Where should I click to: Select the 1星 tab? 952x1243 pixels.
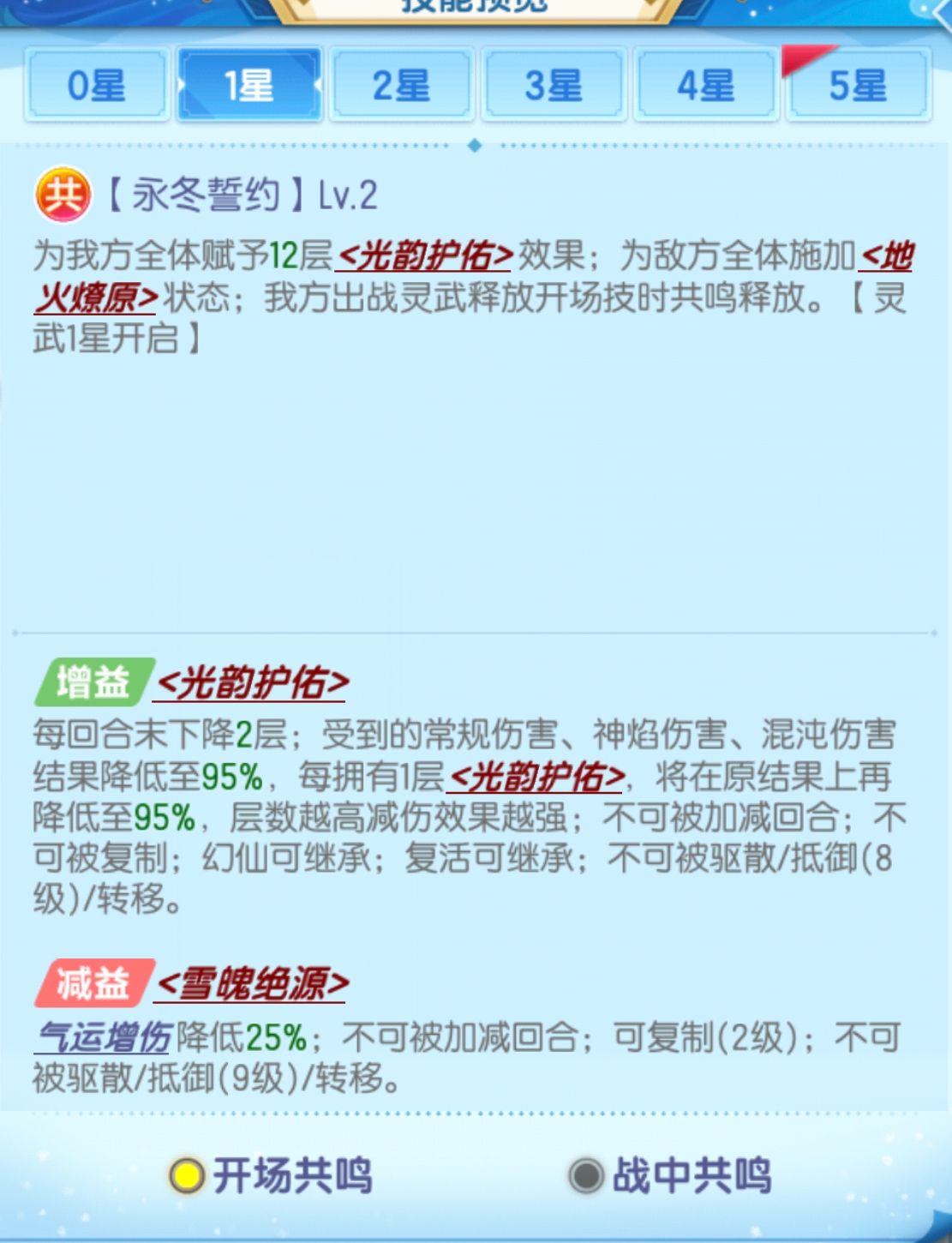pos(248,84)
